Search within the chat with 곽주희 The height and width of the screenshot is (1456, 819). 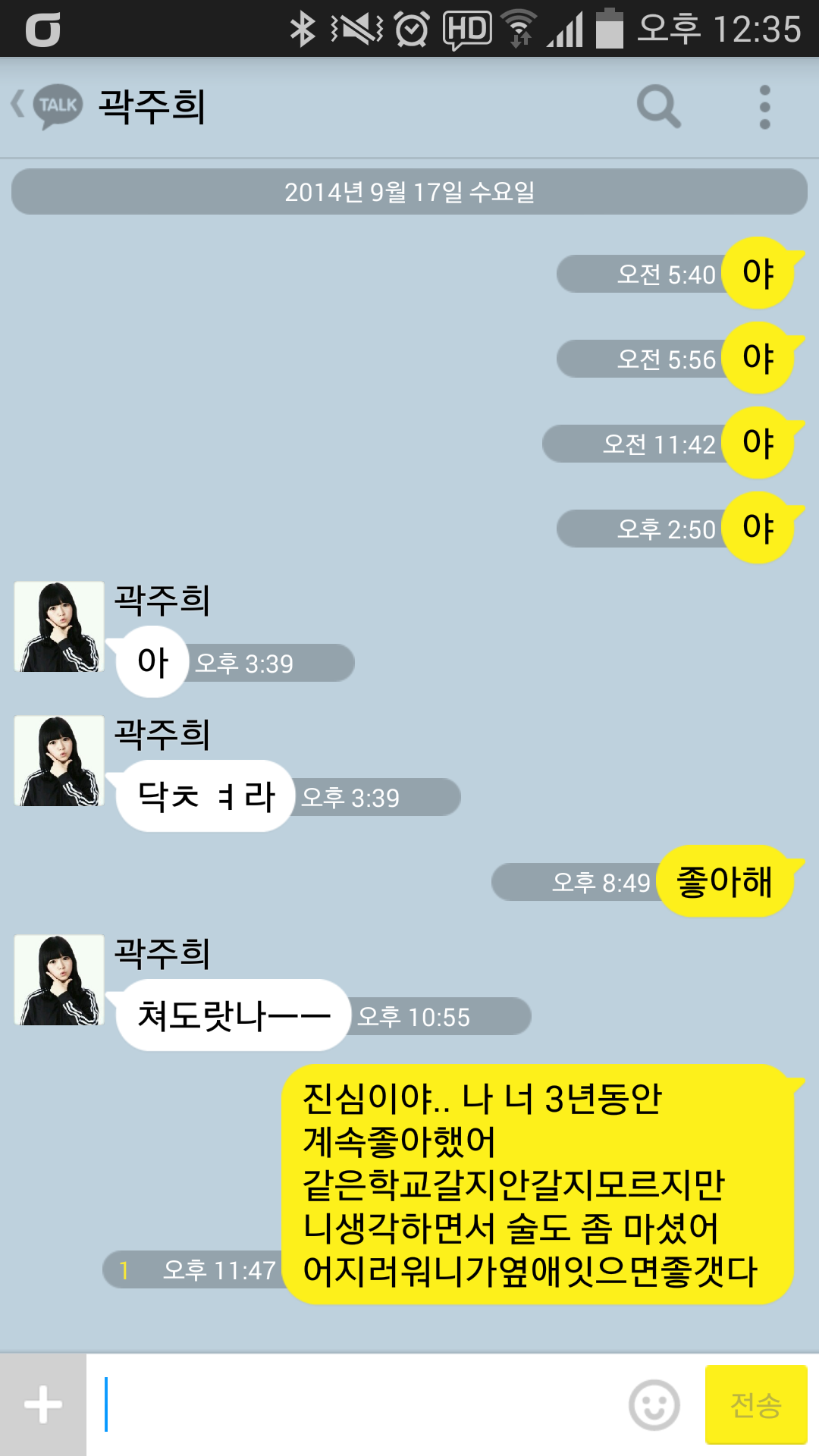coord(658,106)
